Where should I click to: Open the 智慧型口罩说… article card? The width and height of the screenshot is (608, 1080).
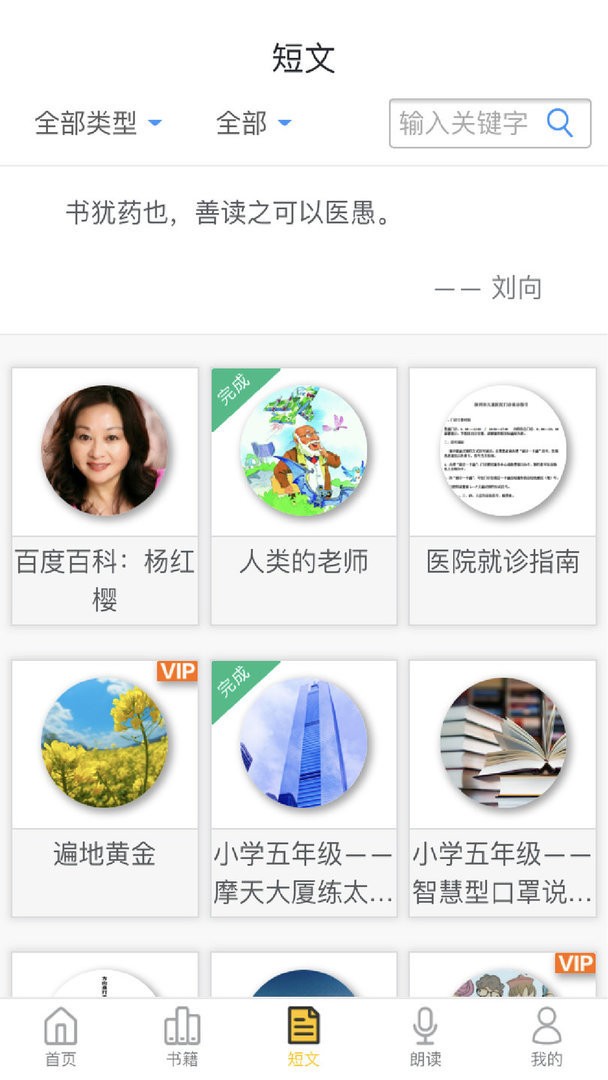[x=502, y=787]
